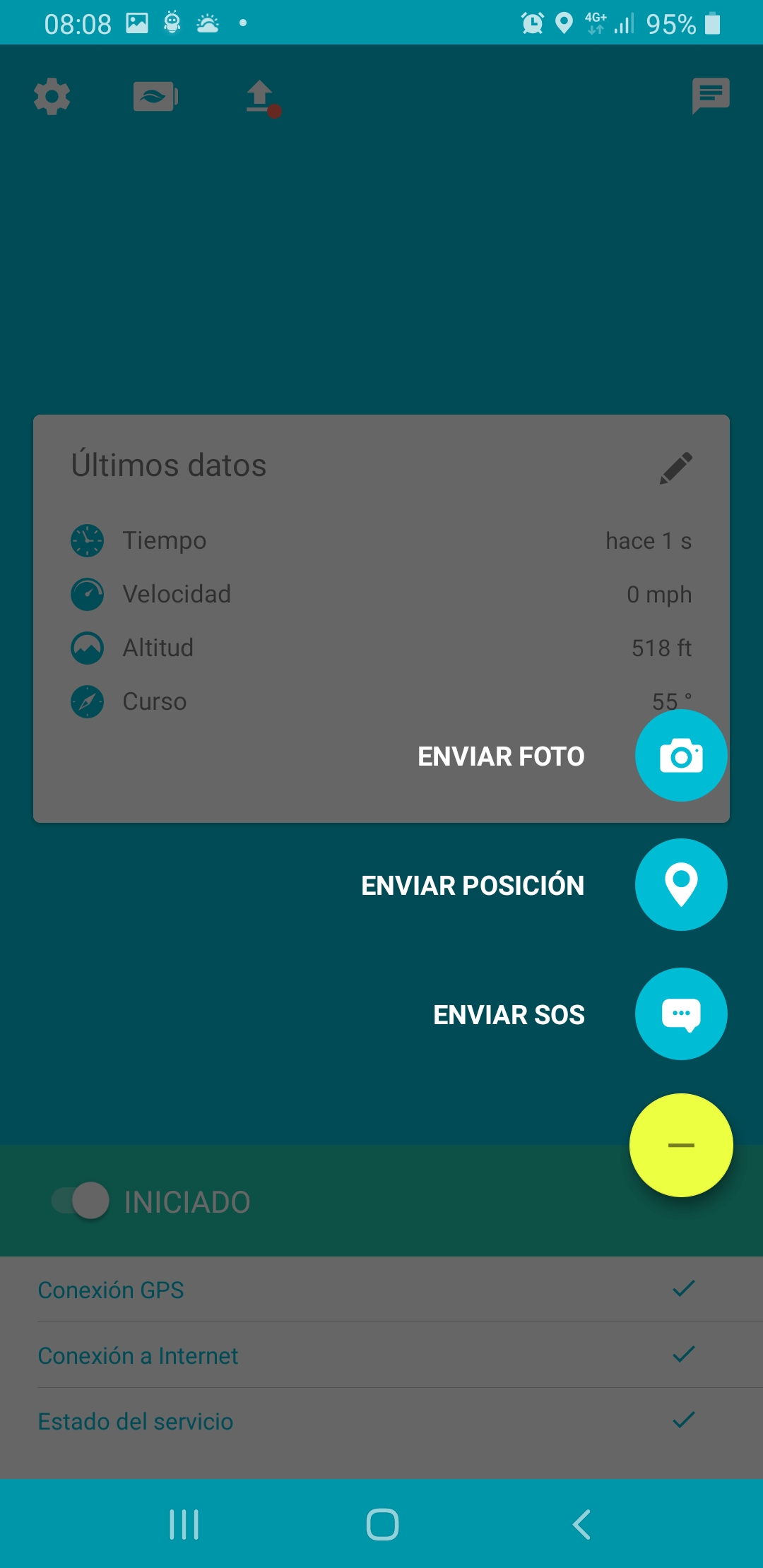763x1568 pixels.
Task: Send position with Enviar Posición button
Action: point(680,885)
